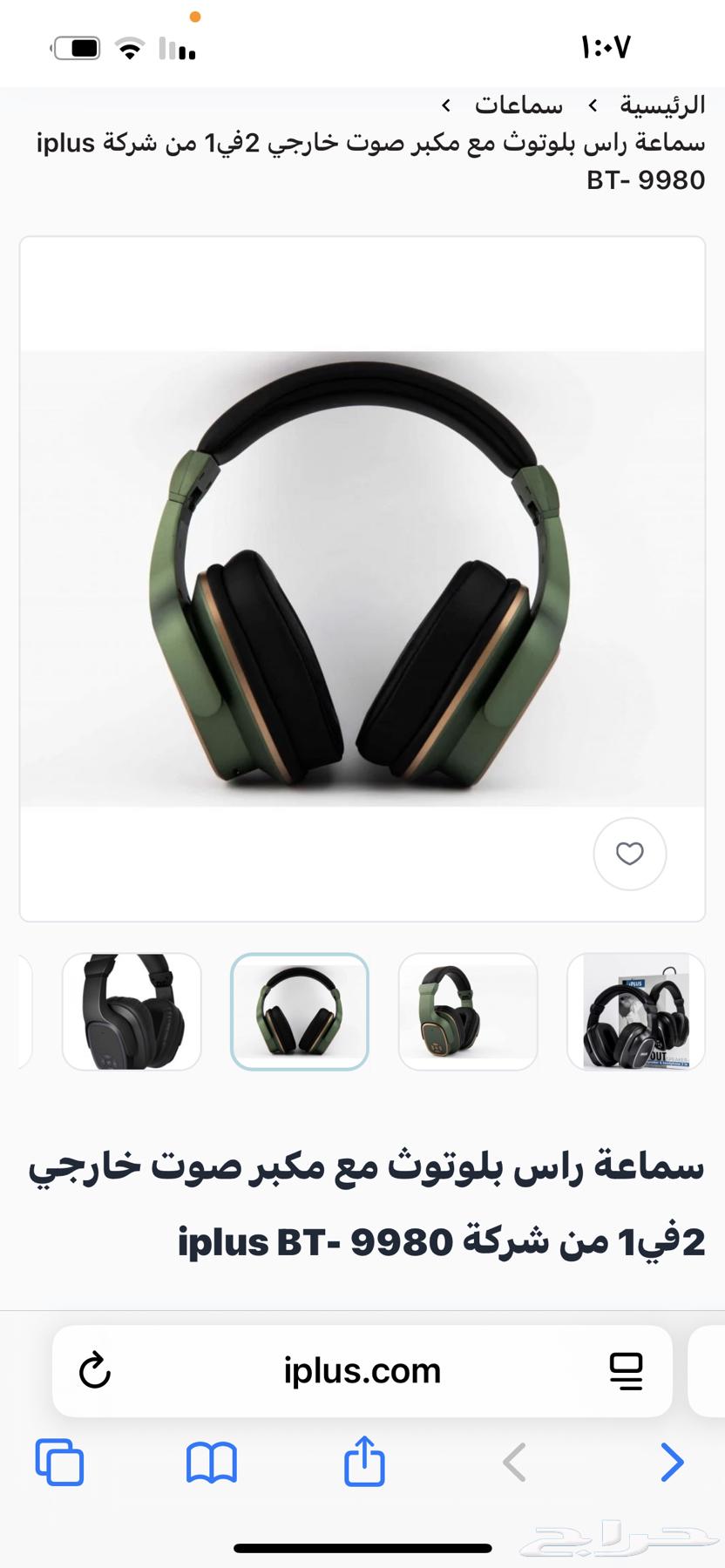
Task: Open the page reader menu icon
Action: 626,1370
